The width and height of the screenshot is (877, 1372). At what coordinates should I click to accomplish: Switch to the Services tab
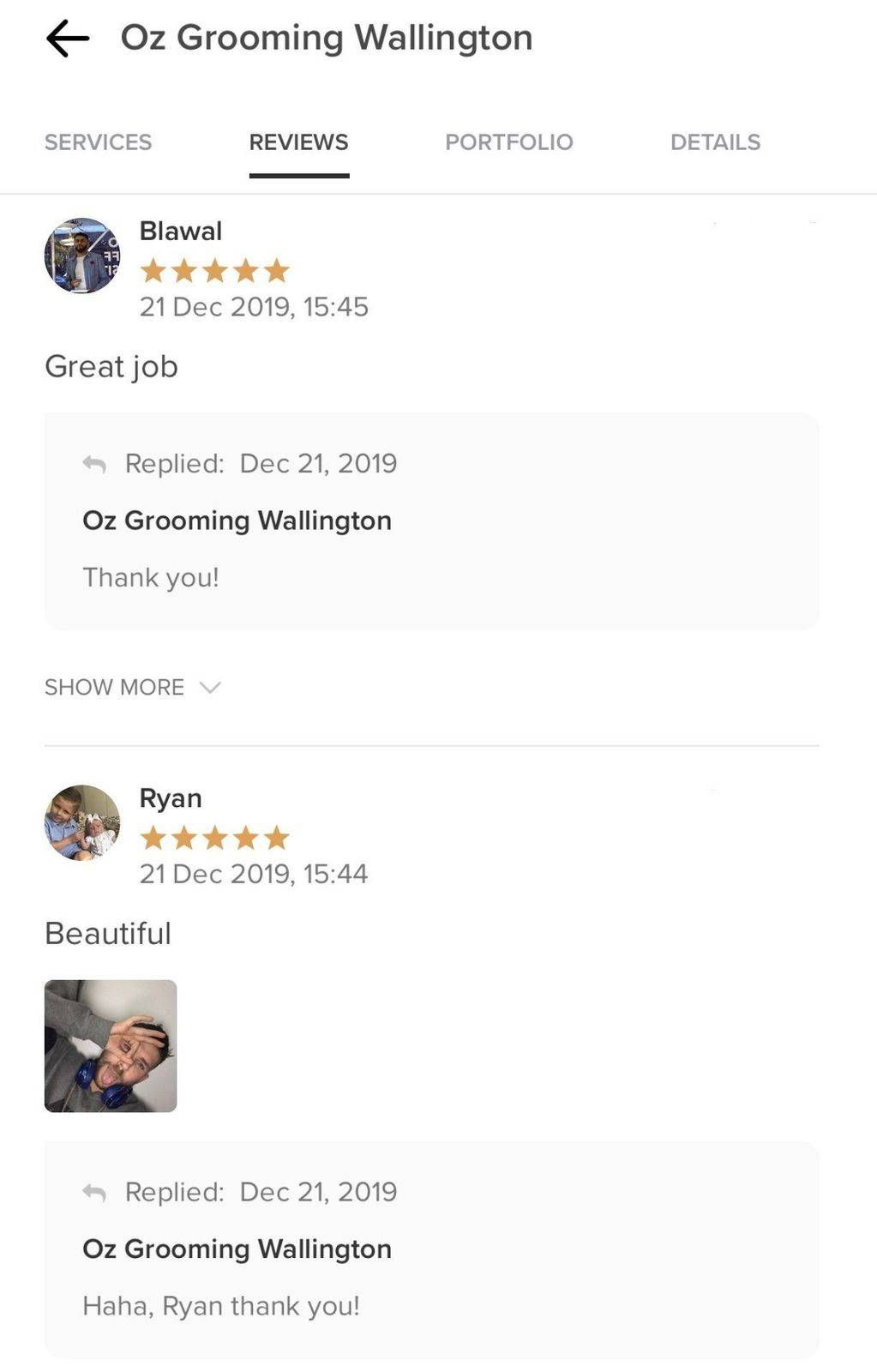pos(98,142)
